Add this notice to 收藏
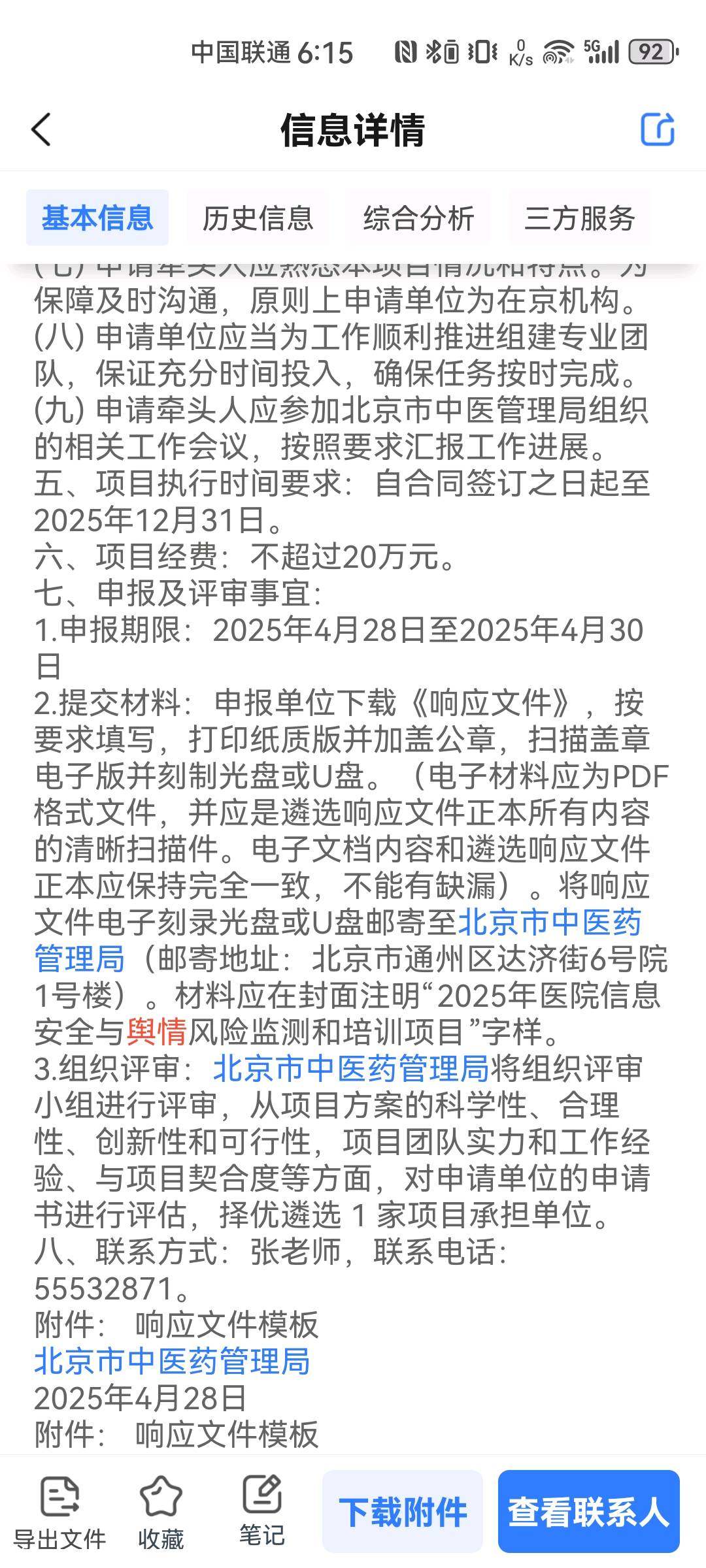Screen dimensions: 706x1568 161,1512
